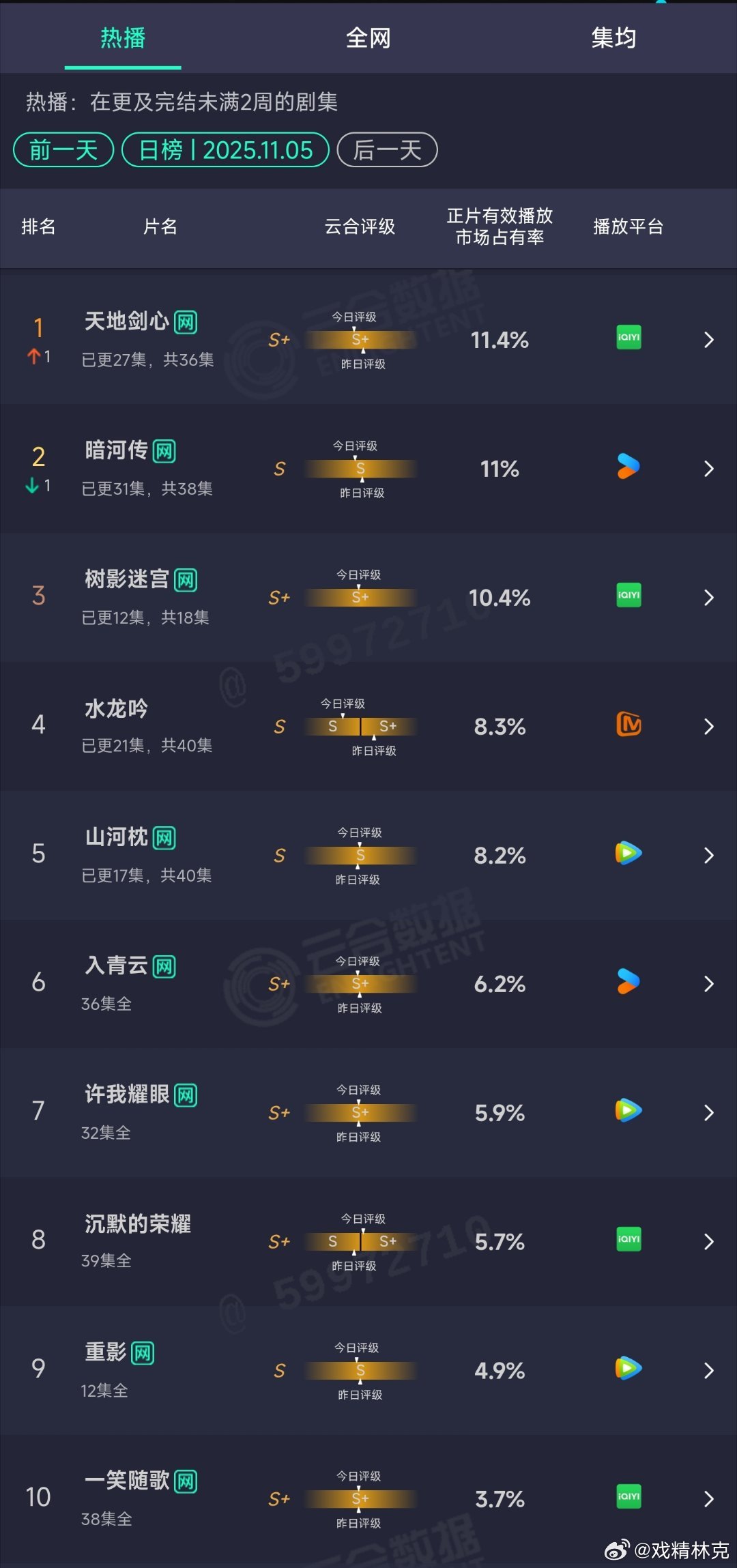Viewport: 737px width, 1568px height.
Task: Open the chevron on the 树影迷宫 row
Action: (x=708, y=596)
